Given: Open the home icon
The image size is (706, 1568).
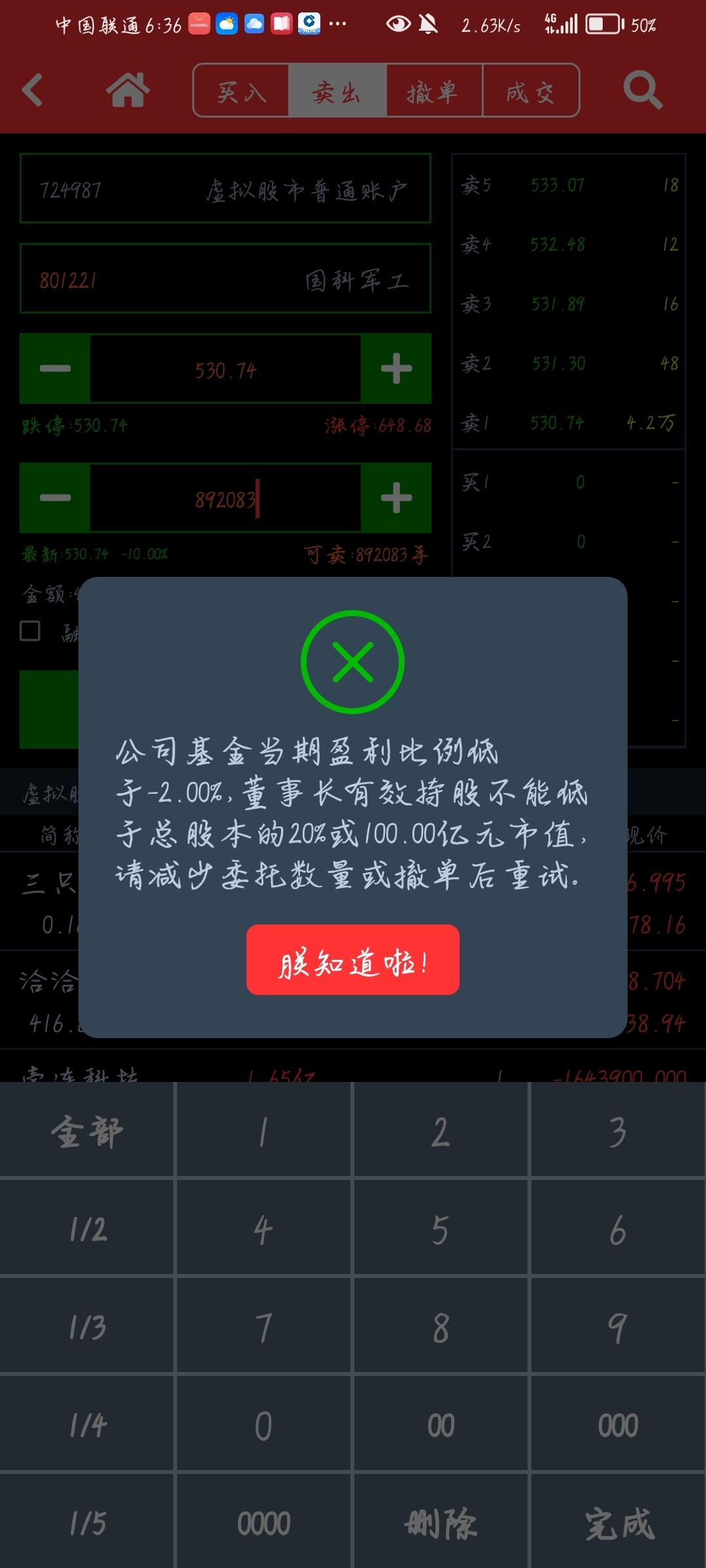Looking at the screenshot, I should click(128, 90).
